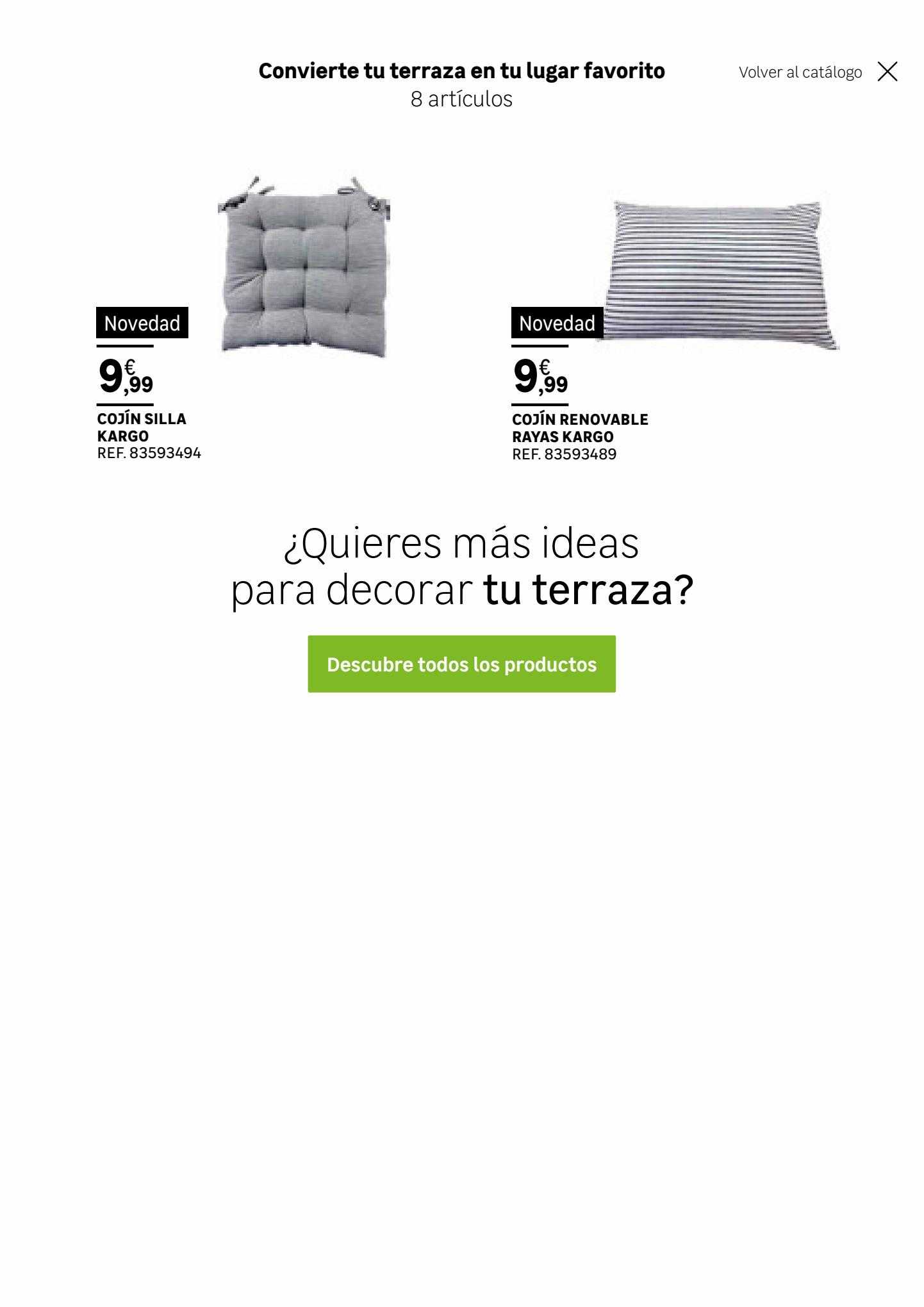Tap 'Volver al catálogo' link

(800, 72)
